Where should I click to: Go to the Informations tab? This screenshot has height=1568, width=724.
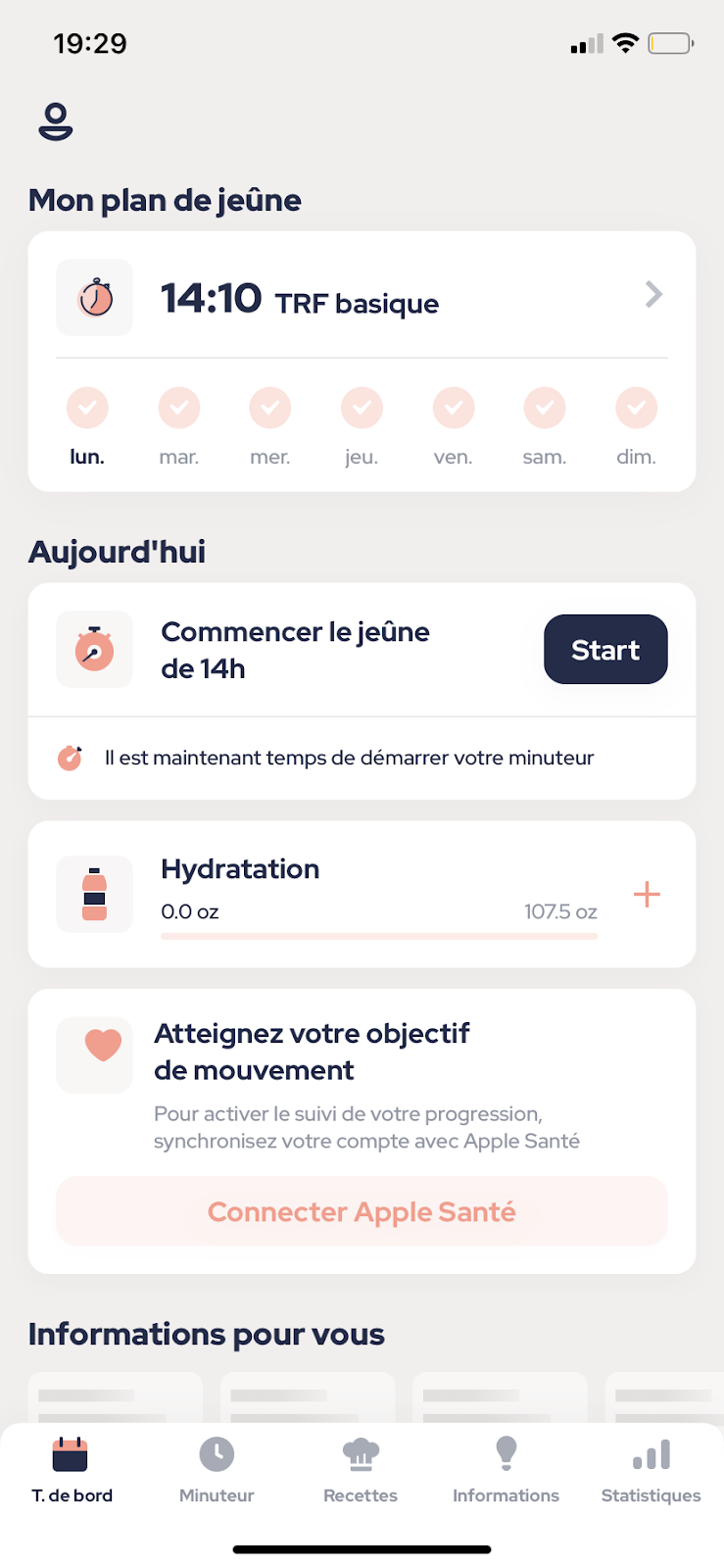click(x=506, y=1469)
